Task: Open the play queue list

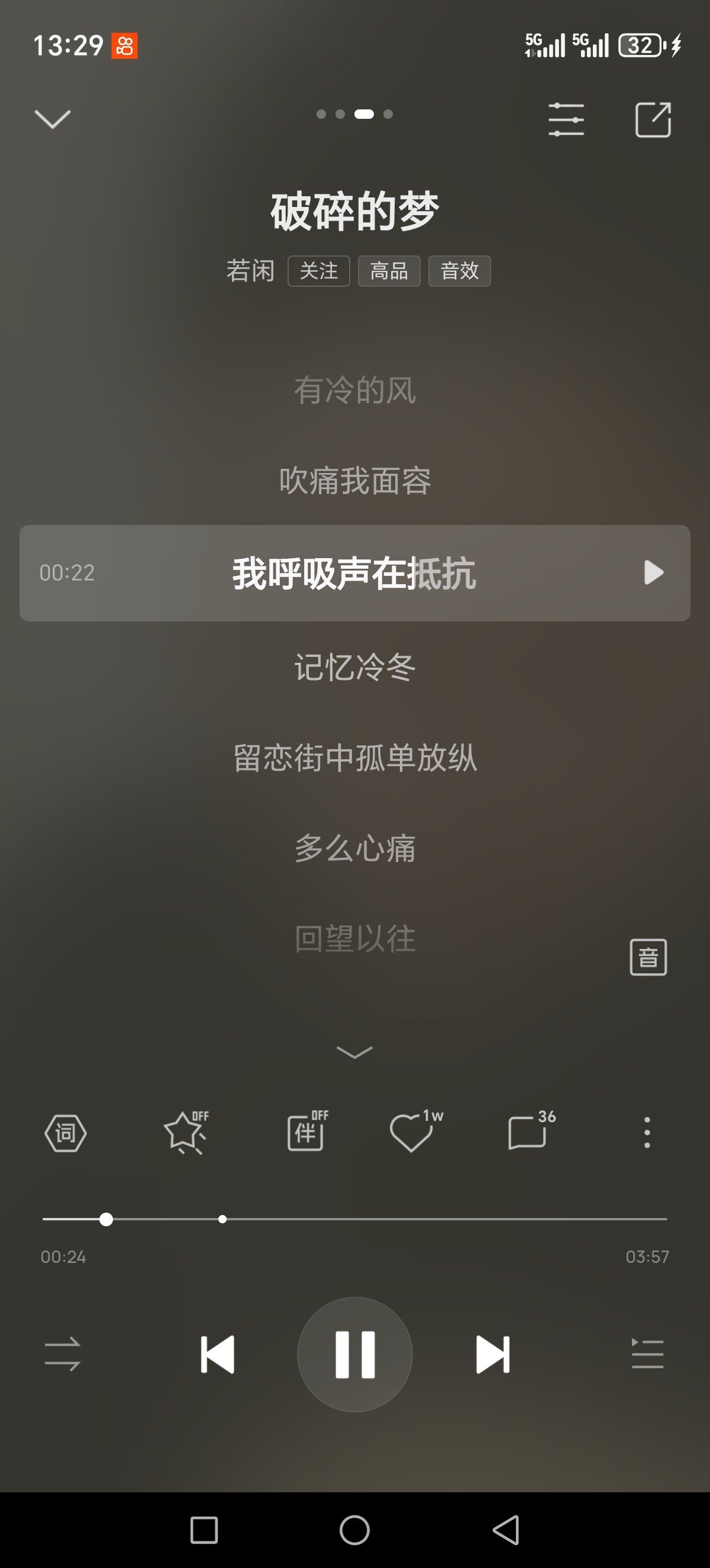Action: [647, 1355]
